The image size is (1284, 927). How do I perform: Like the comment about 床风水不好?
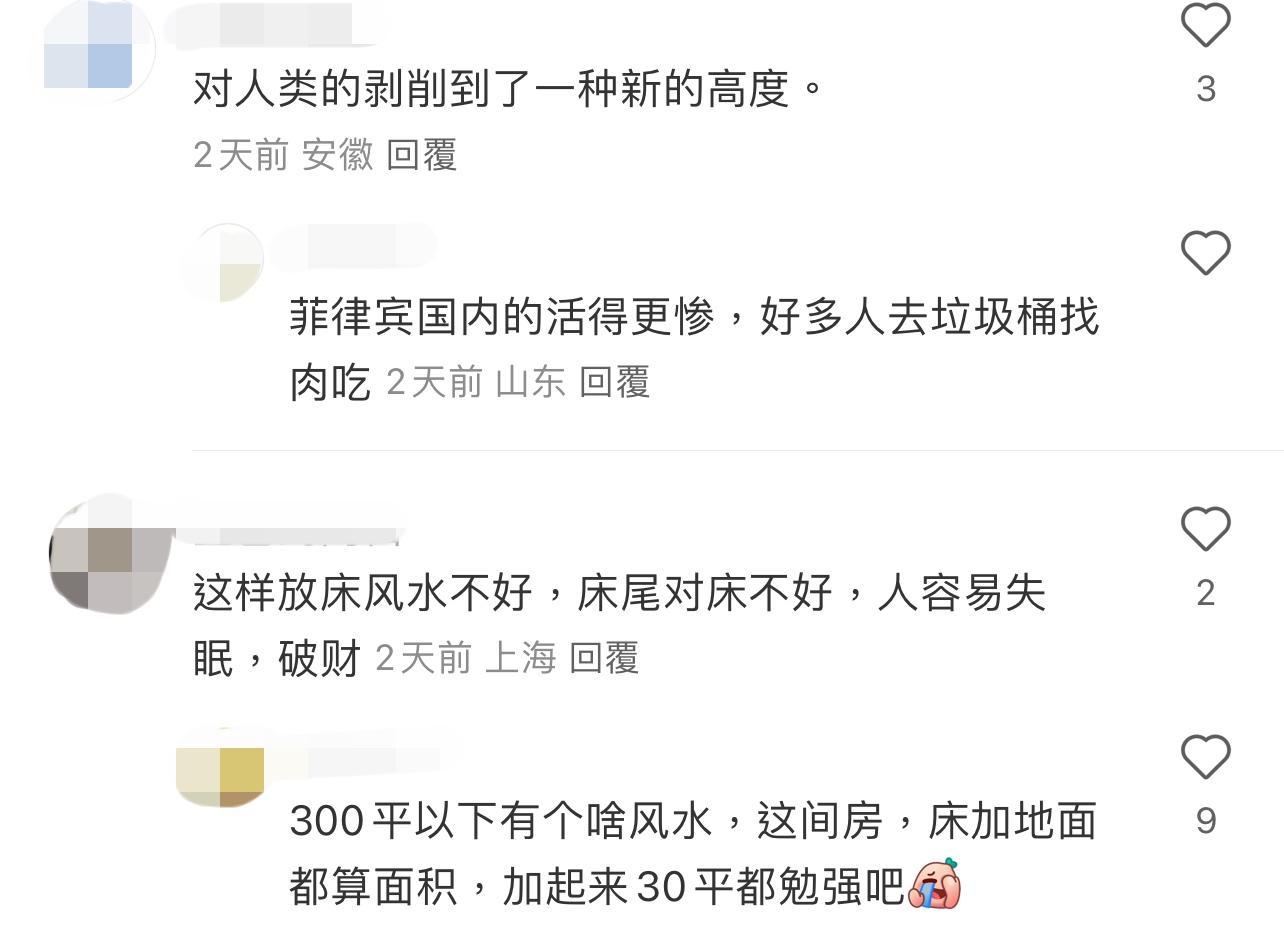tap(1205, 529)
